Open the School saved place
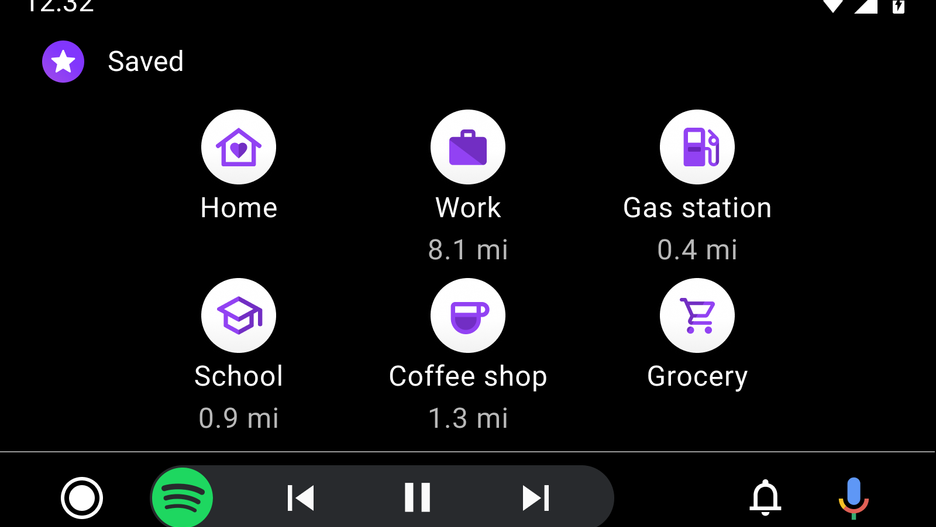This screenshot has width=936, height=527. (238, 316)
